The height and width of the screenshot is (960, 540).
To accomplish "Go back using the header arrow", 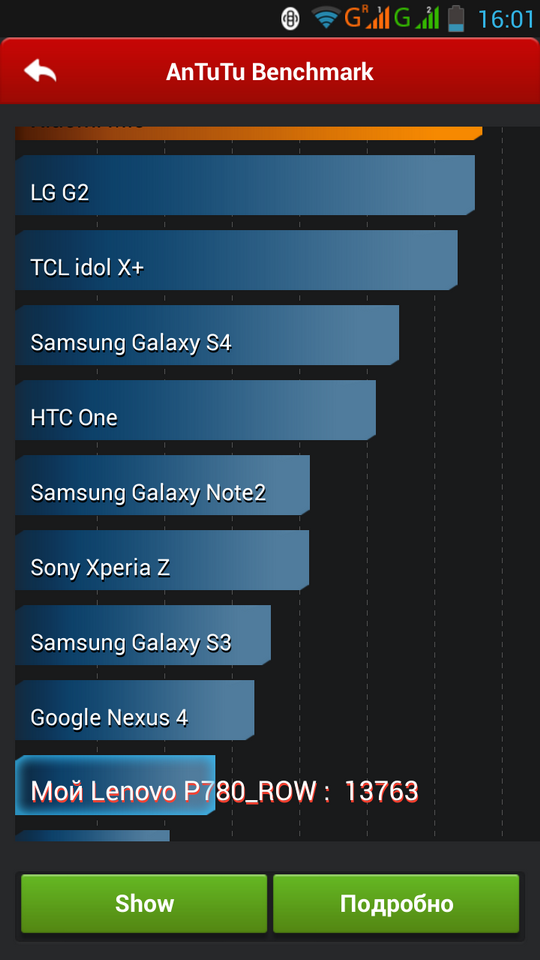I will click(40, 71).
